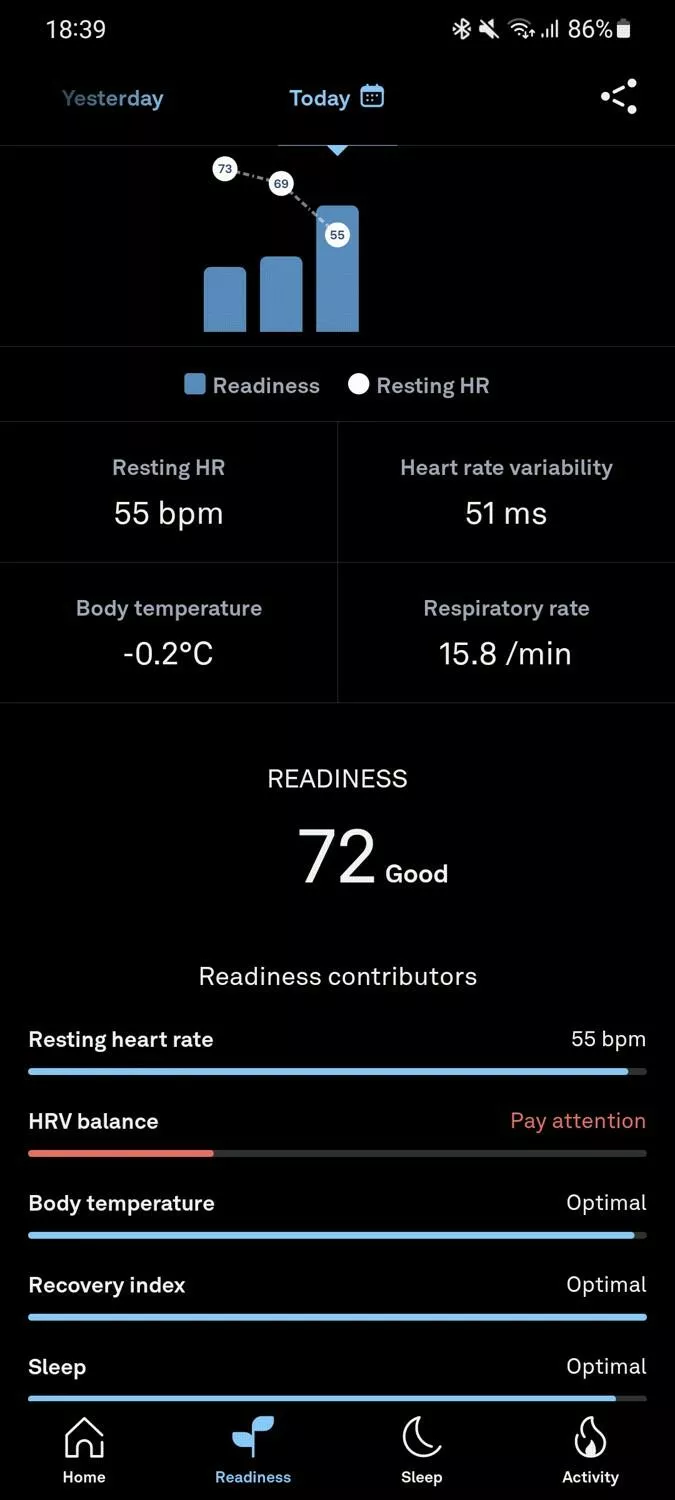Open the HRV balance contributor
The width and height of the screenshot is (675, 1500).
[337, 1132]
